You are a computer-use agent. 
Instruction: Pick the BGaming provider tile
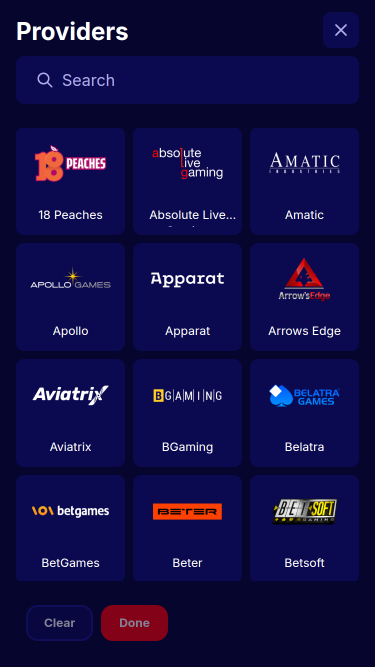click(188, 413)
